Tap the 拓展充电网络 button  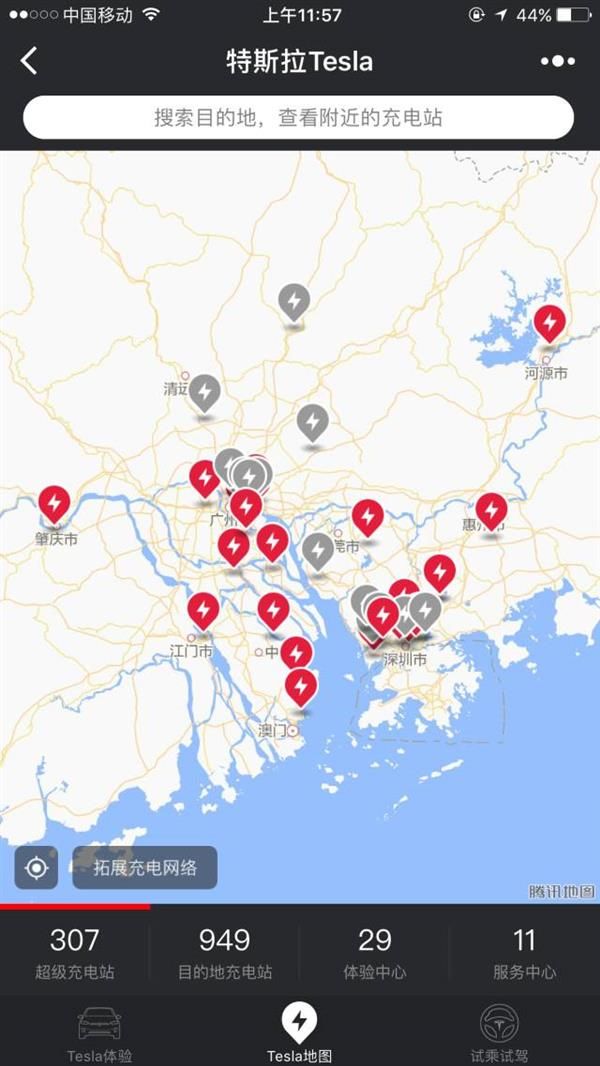coord(145,868)
